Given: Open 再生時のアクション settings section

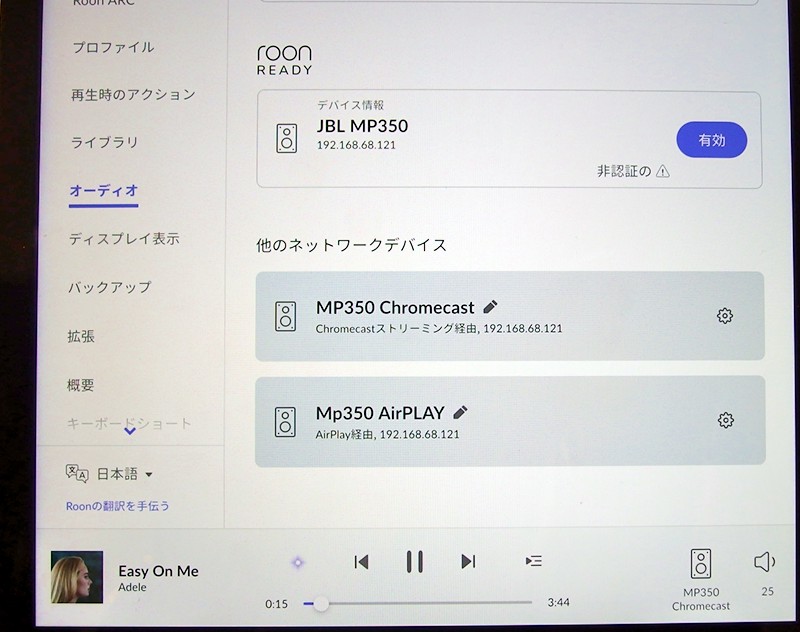Looking at the screenshot, I should click(132, 95).
